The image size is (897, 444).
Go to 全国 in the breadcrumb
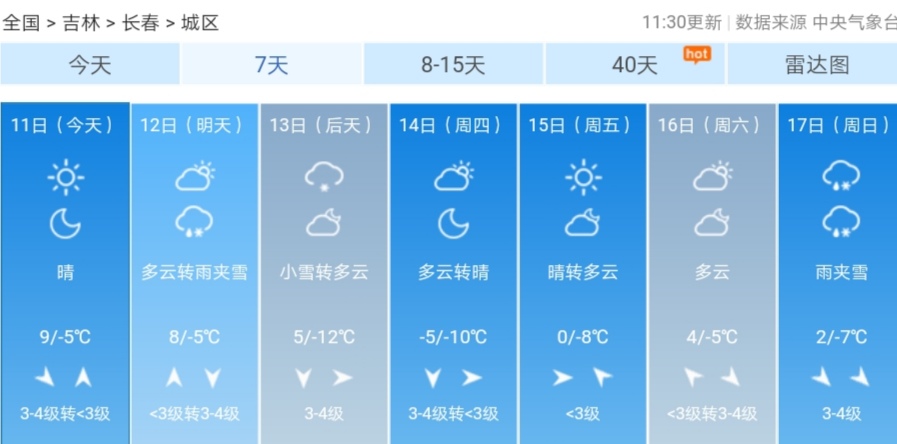(21, 23)
